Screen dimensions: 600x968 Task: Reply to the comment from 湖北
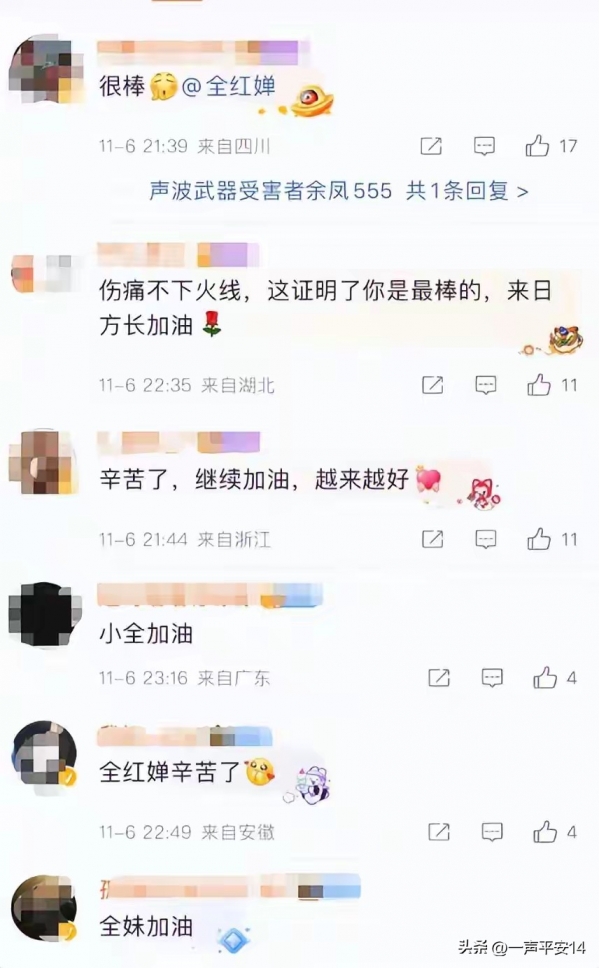pos(485,384)
